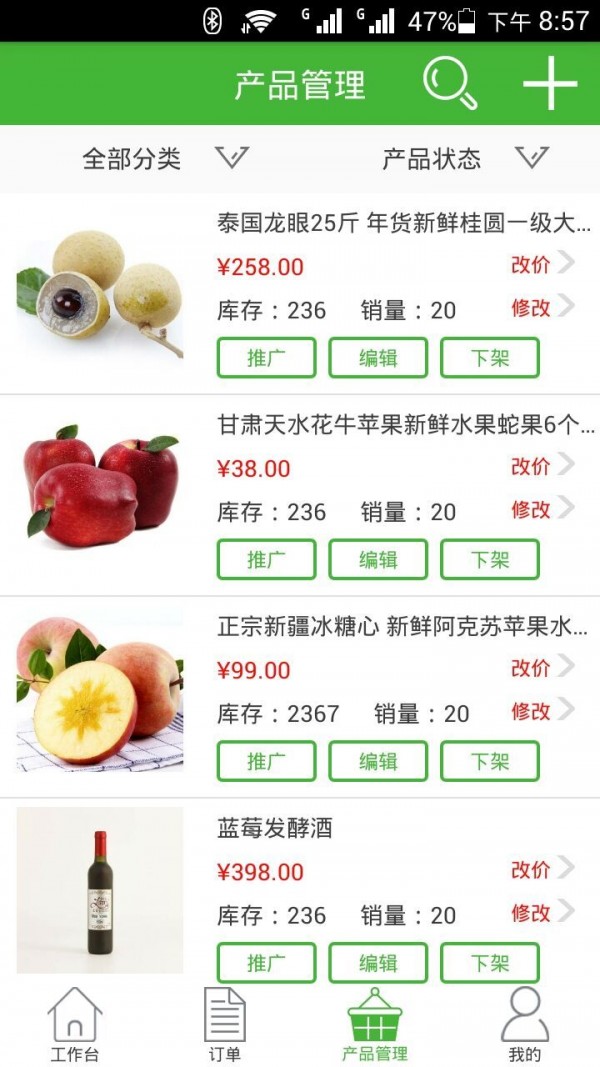Add a new product with plus icon
The width and height of the screenshot is (600, 1067).
click(550, 84)
